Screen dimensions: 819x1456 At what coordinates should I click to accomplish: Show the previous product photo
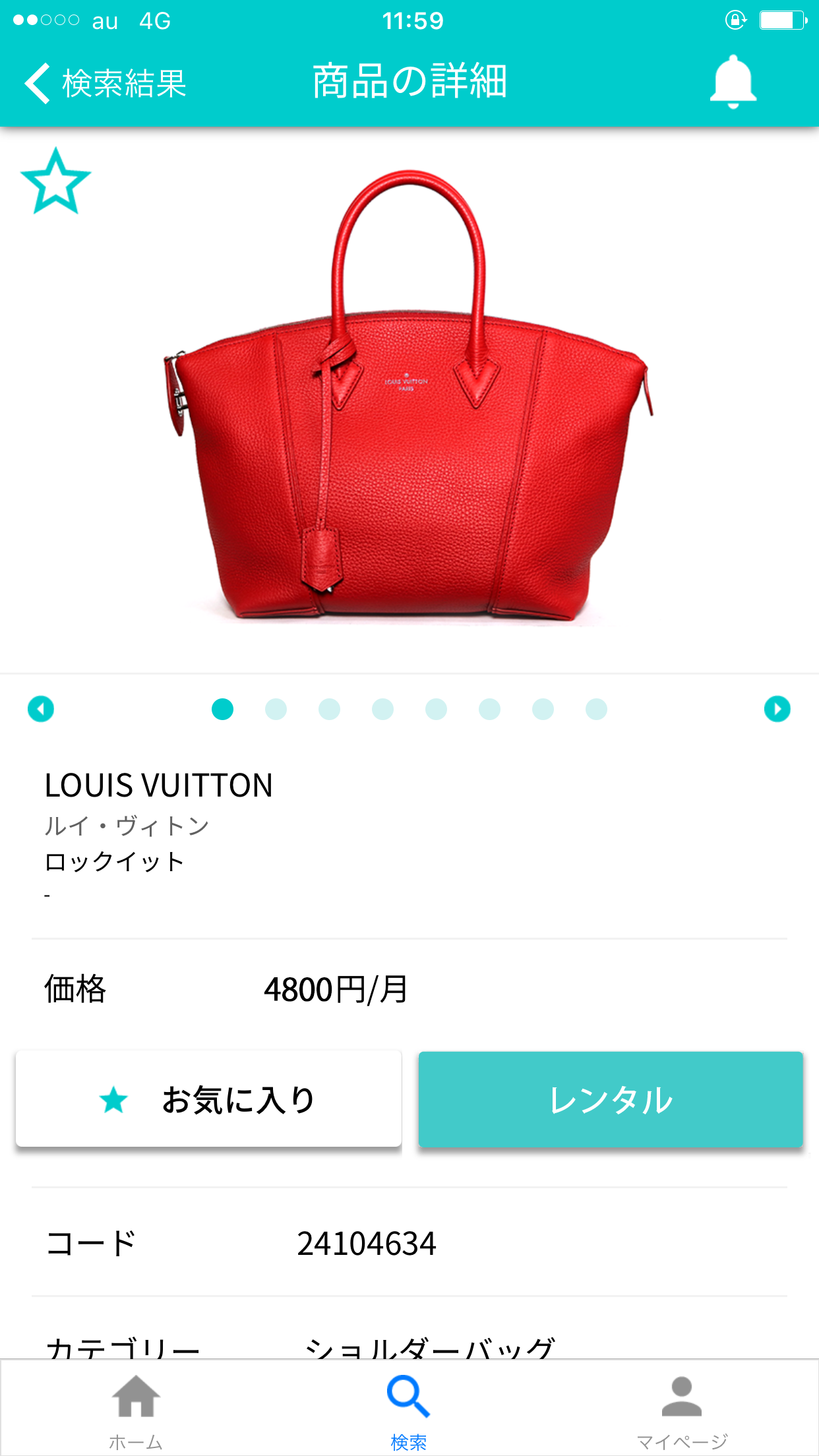41,709
